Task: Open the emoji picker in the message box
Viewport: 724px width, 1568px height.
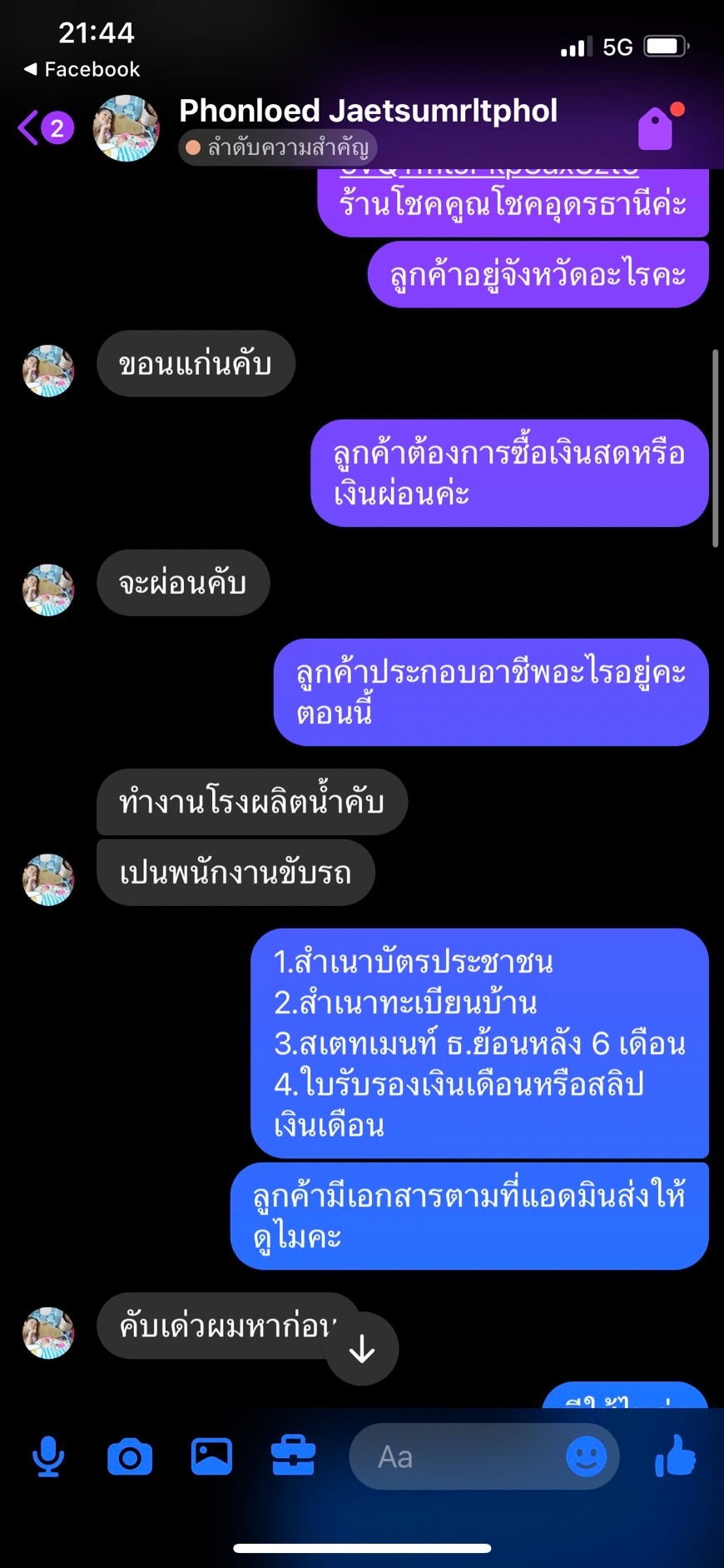Action: (x=587, y=1456)
